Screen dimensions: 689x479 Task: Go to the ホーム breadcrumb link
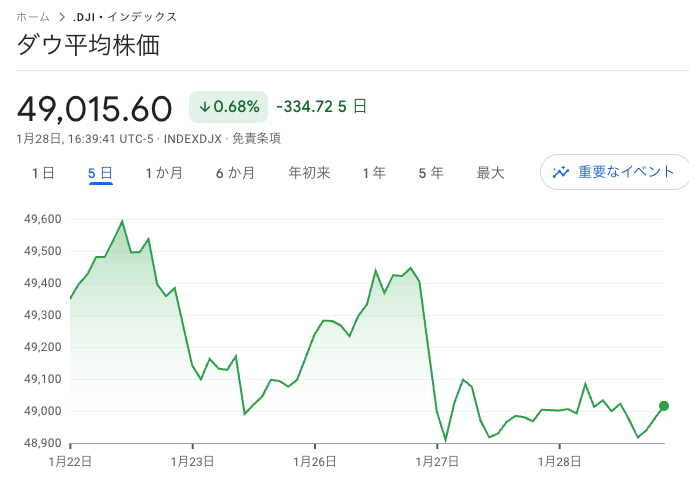click(x=32, y=17)
